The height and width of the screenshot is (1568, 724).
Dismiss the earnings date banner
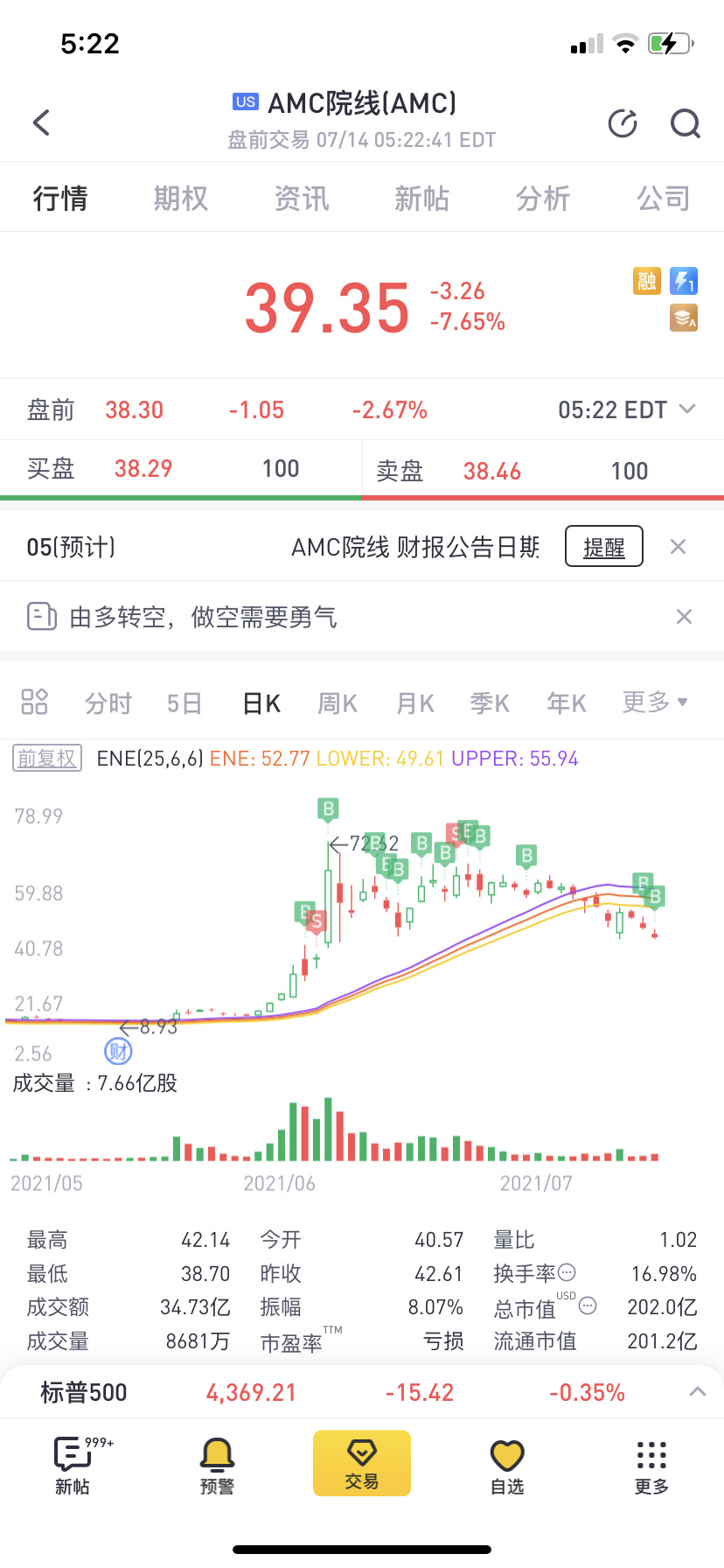tap(678, 547)
